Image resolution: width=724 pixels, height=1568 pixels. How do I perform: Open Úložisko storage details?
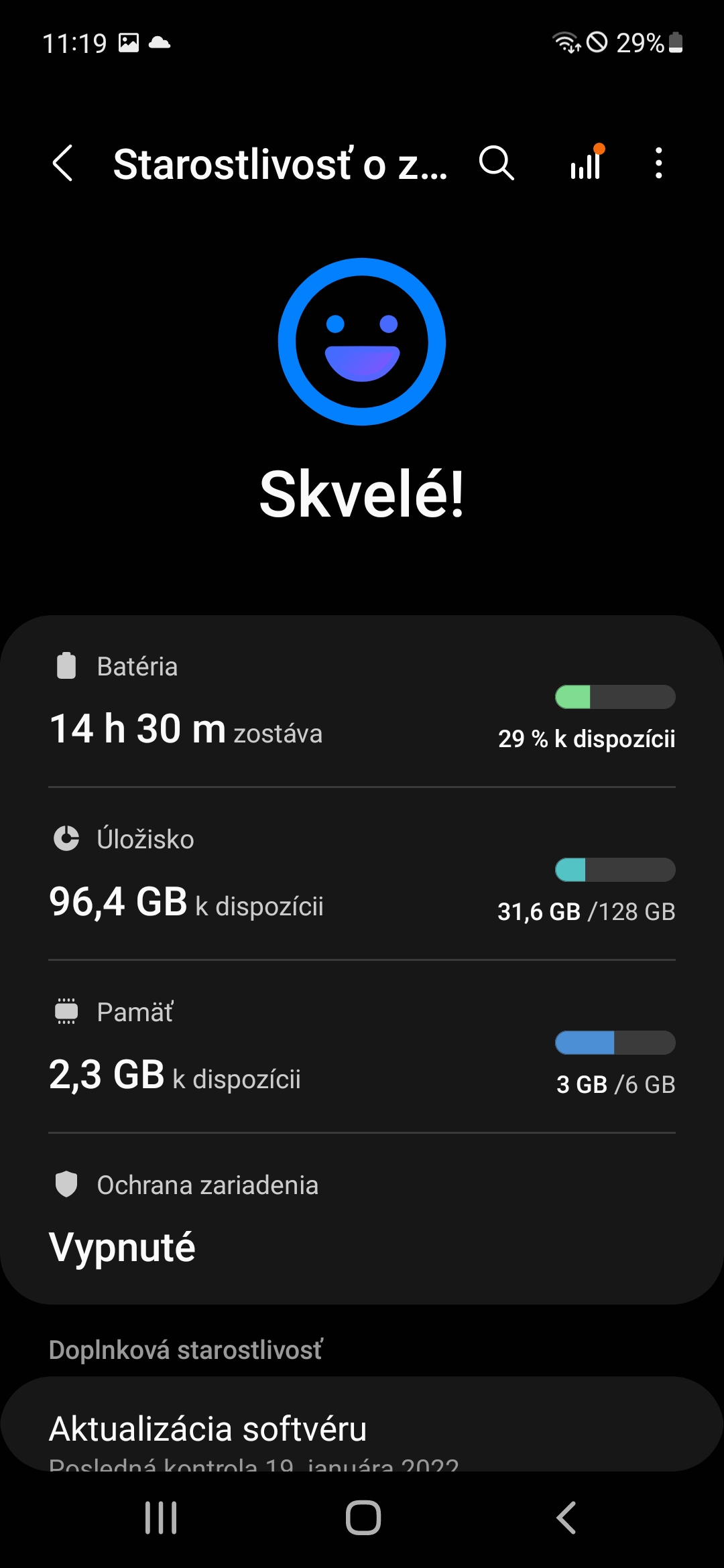tap(362, 874)
